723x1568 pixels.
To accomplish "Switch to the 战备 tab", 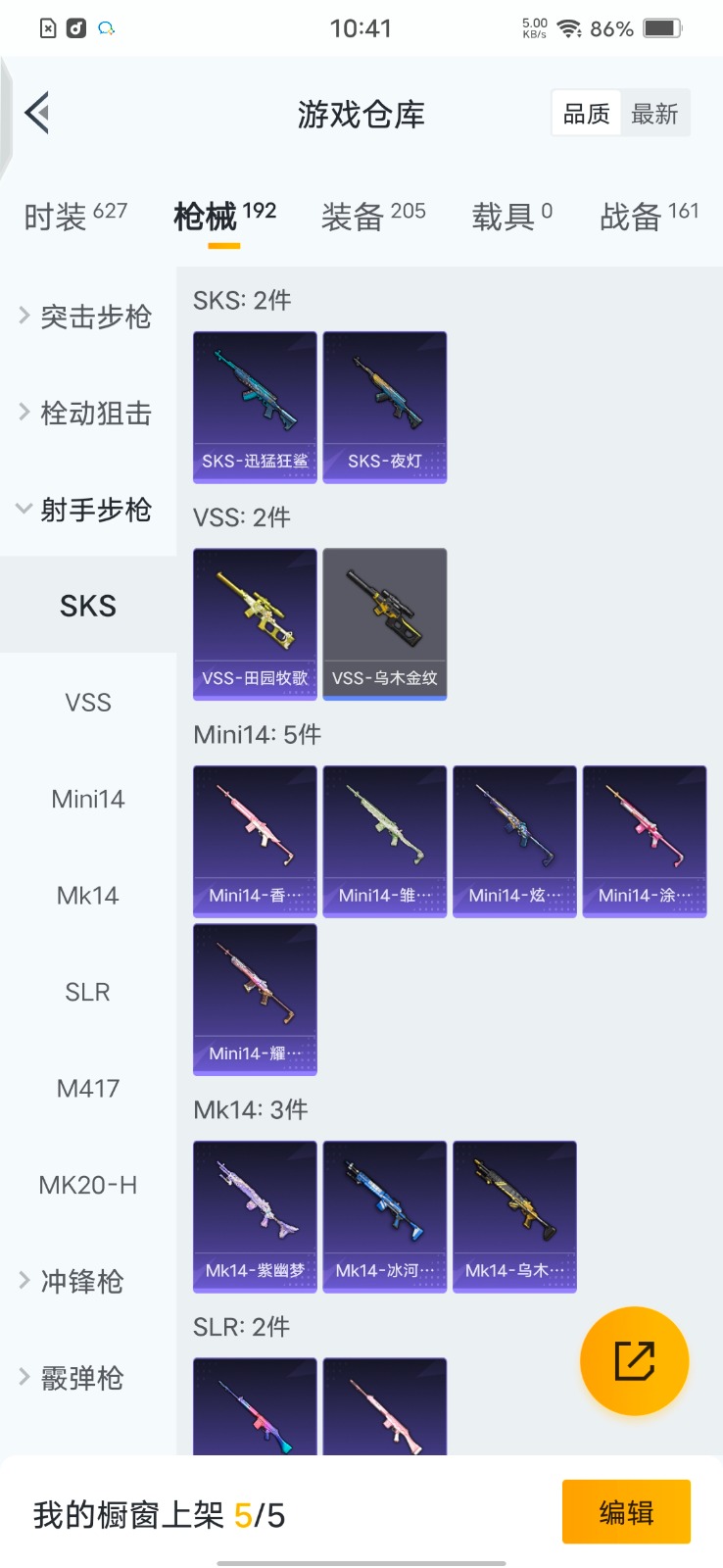I will (649, 216).
